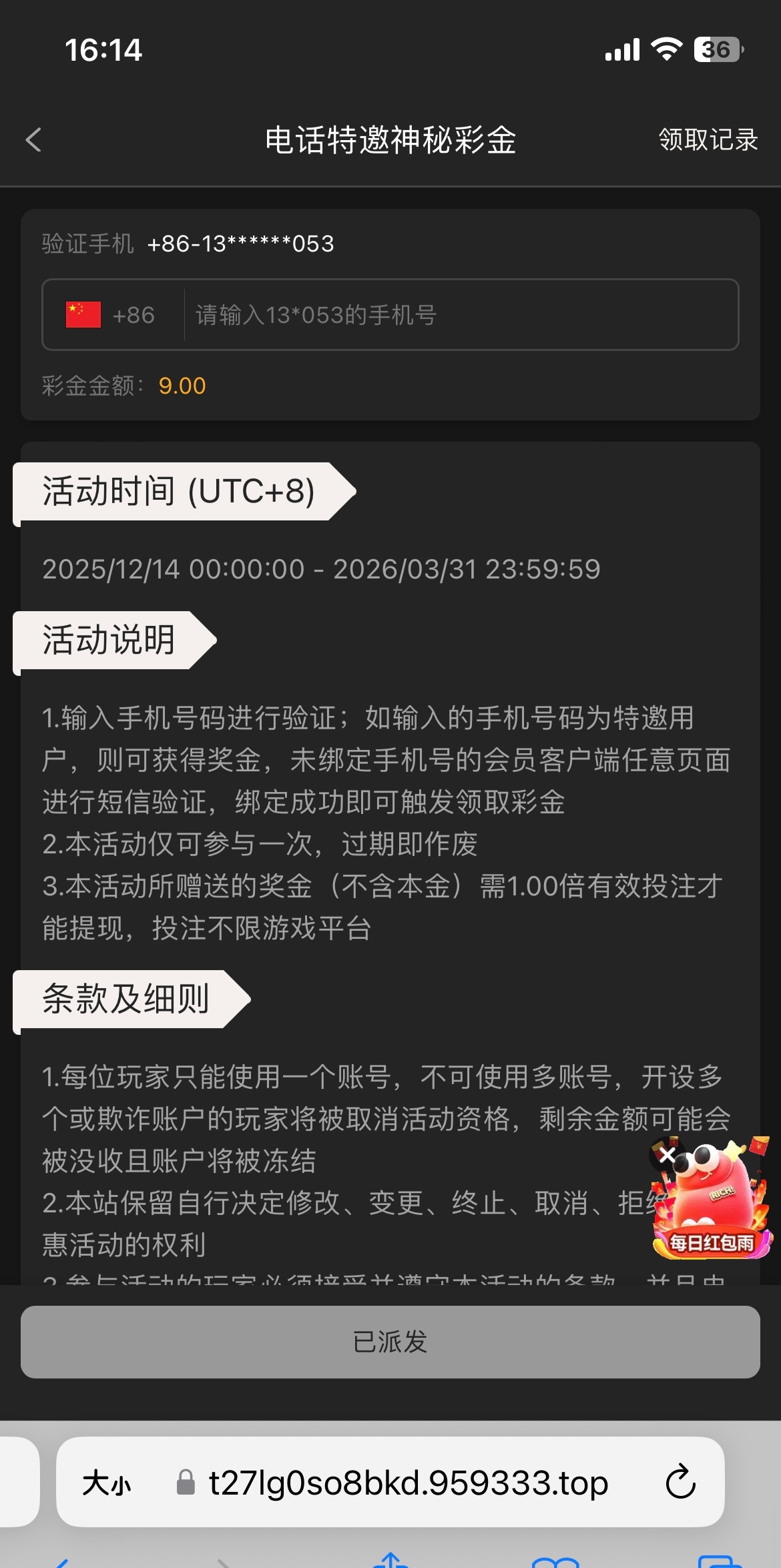The height and width of the screenshot is (1568, 781).
Task: Tap the t27lg0so8bkd.959333.top address bar
Action: pos(407,1483)
